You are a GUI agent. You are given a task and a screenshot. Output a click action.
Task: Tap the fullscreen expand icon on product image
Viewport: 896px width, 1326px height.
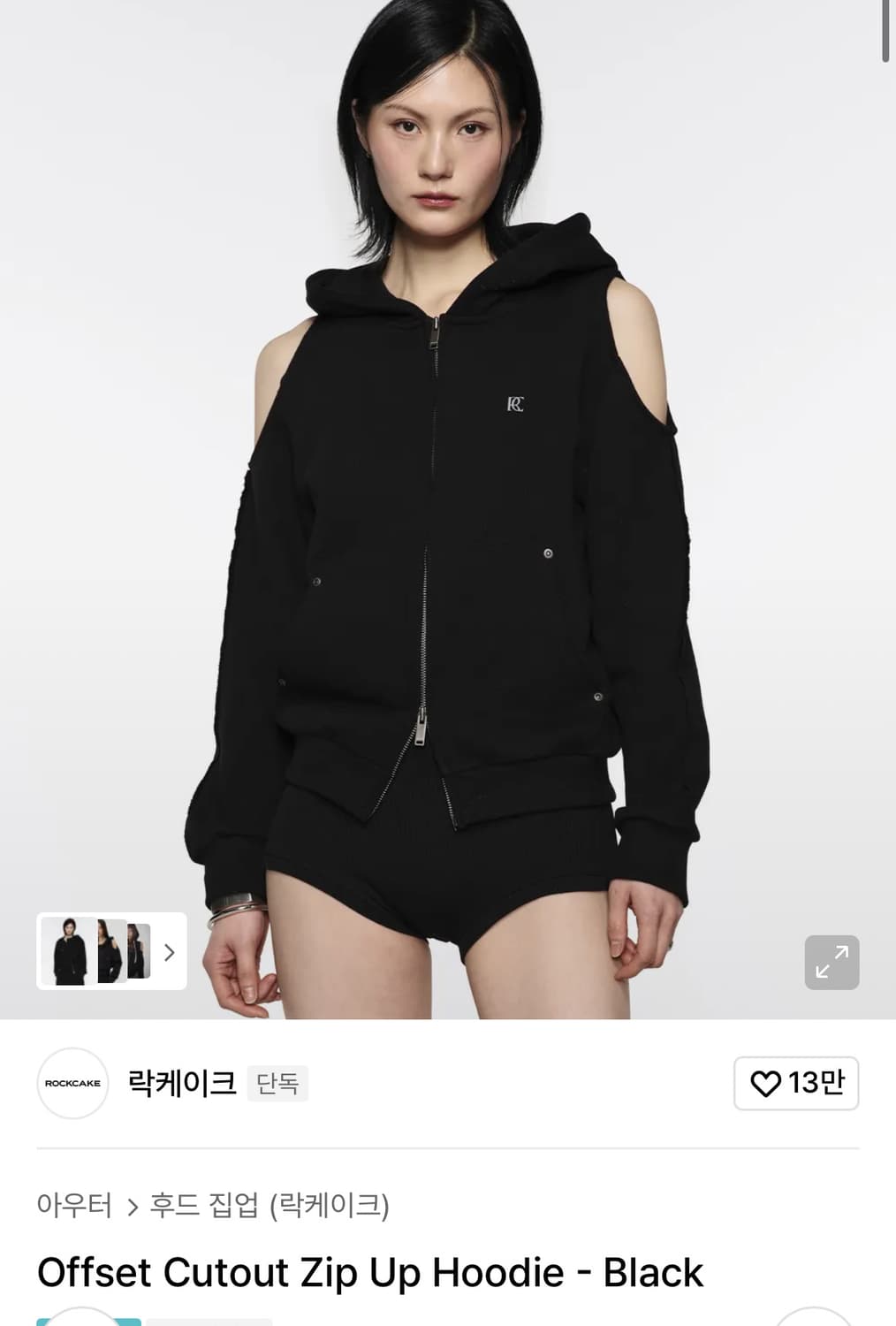click(x=833, y=963)
